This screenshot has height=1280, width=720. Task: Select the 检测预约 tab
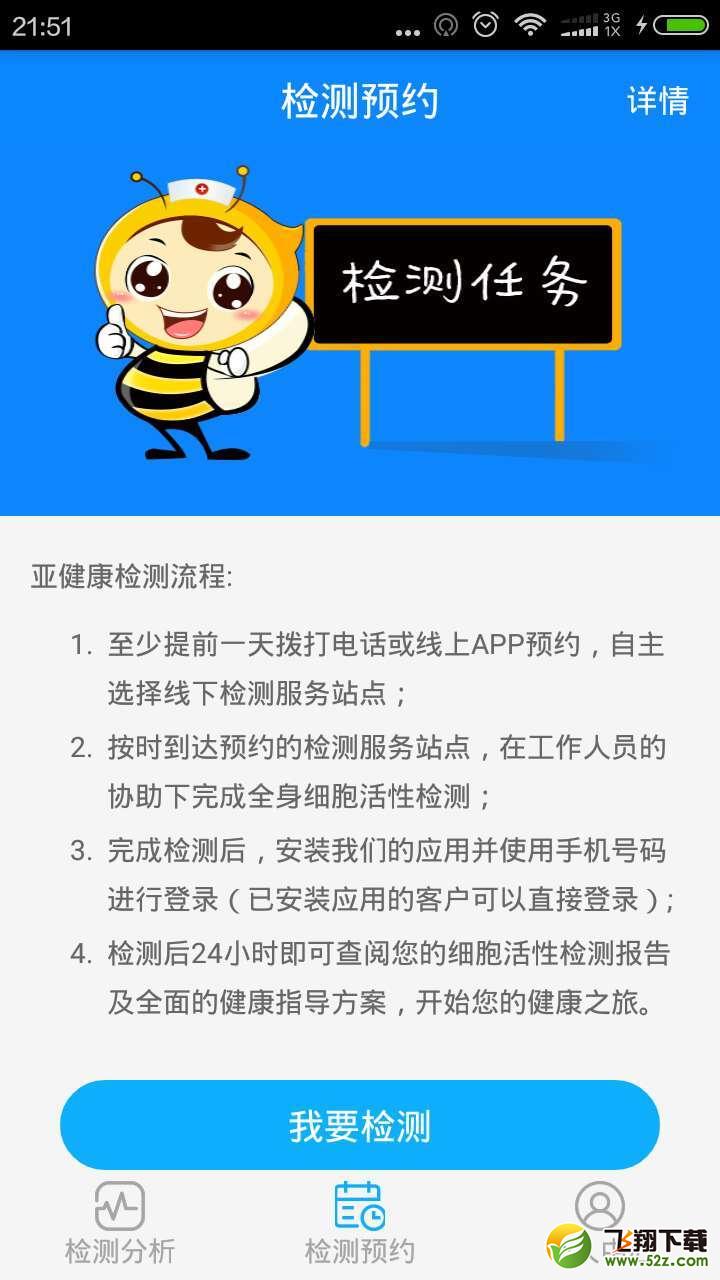click(360, 1222)
